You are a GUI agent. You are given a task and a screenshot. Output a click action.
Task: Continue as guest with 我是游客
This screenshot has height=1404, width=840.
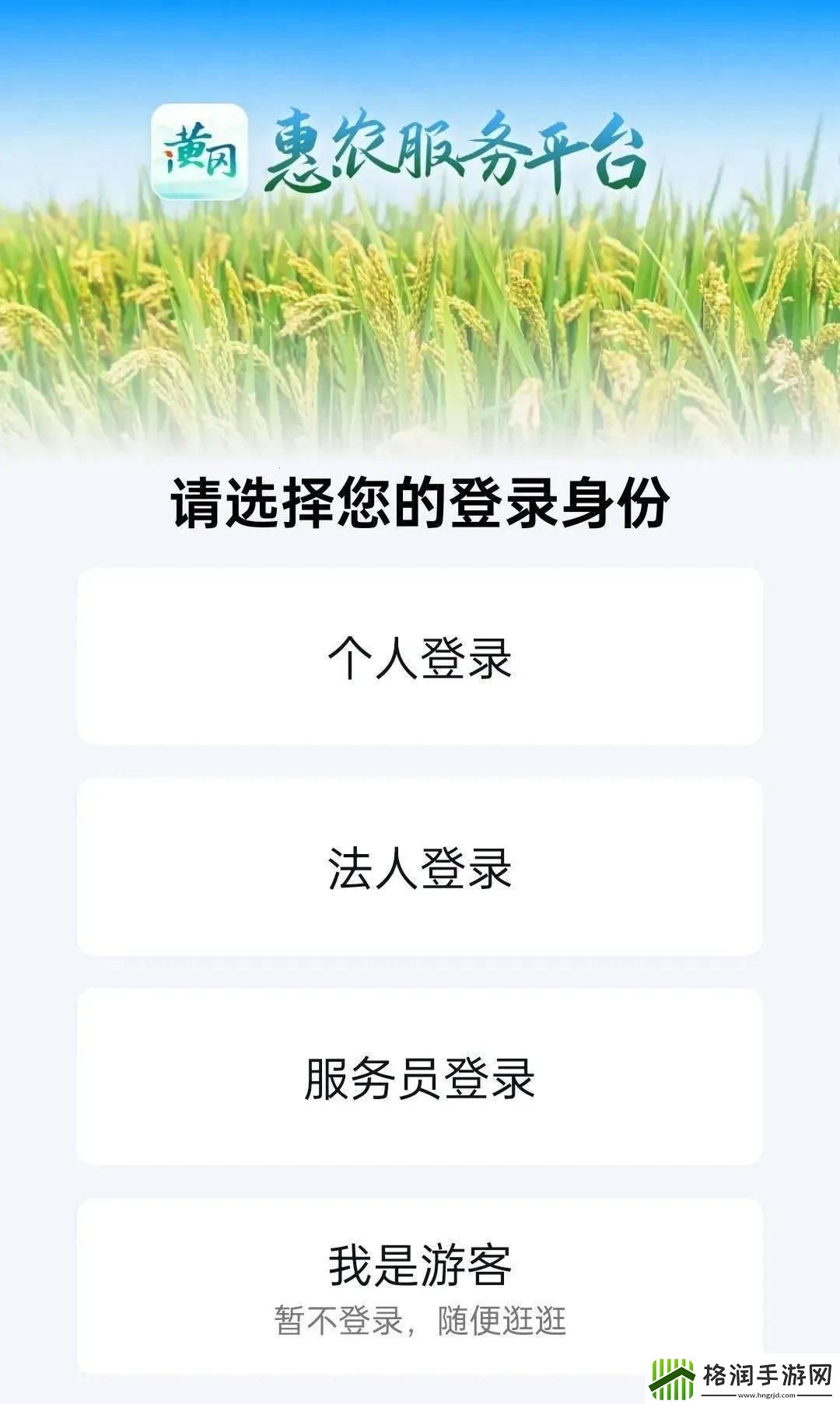(420, 1283)
